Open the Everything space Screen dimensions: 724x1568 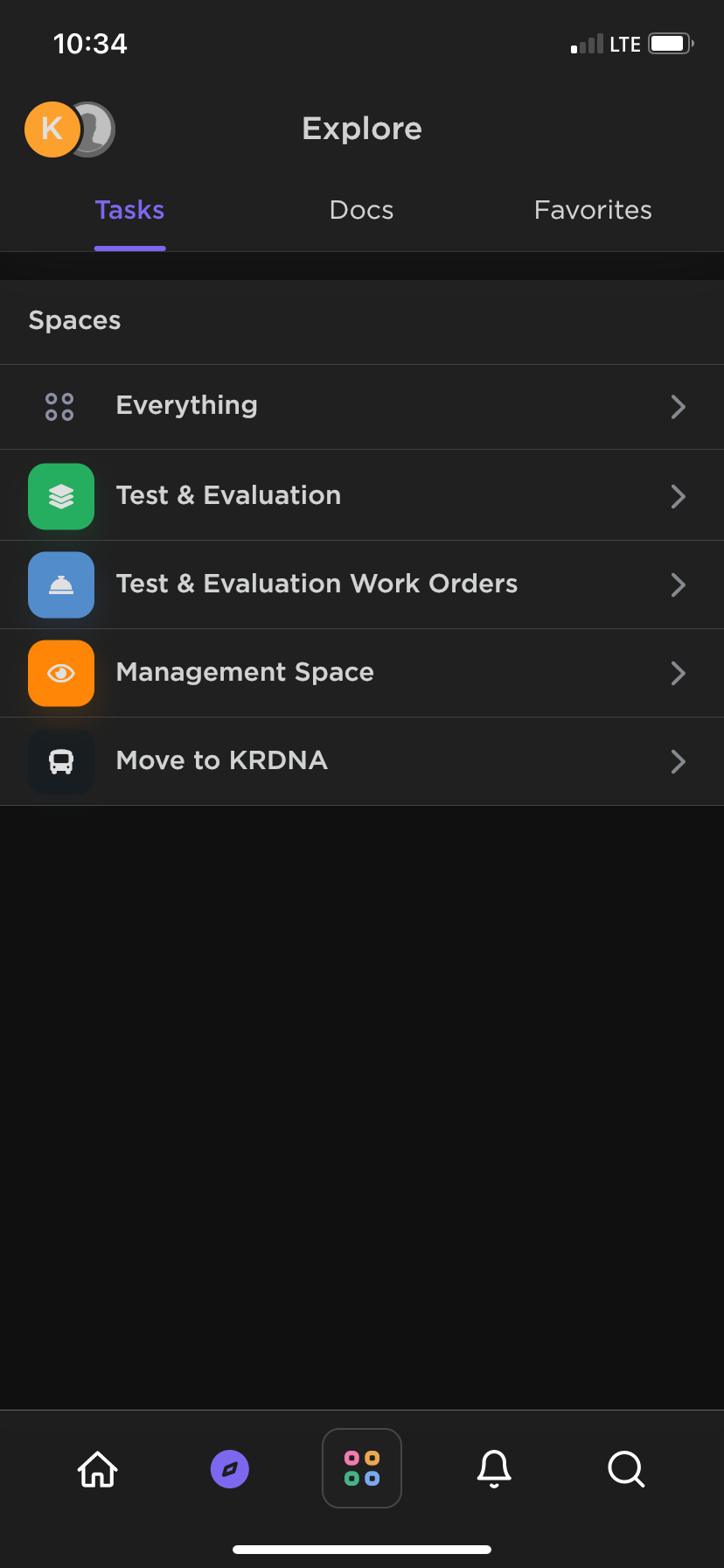(362, 407)
